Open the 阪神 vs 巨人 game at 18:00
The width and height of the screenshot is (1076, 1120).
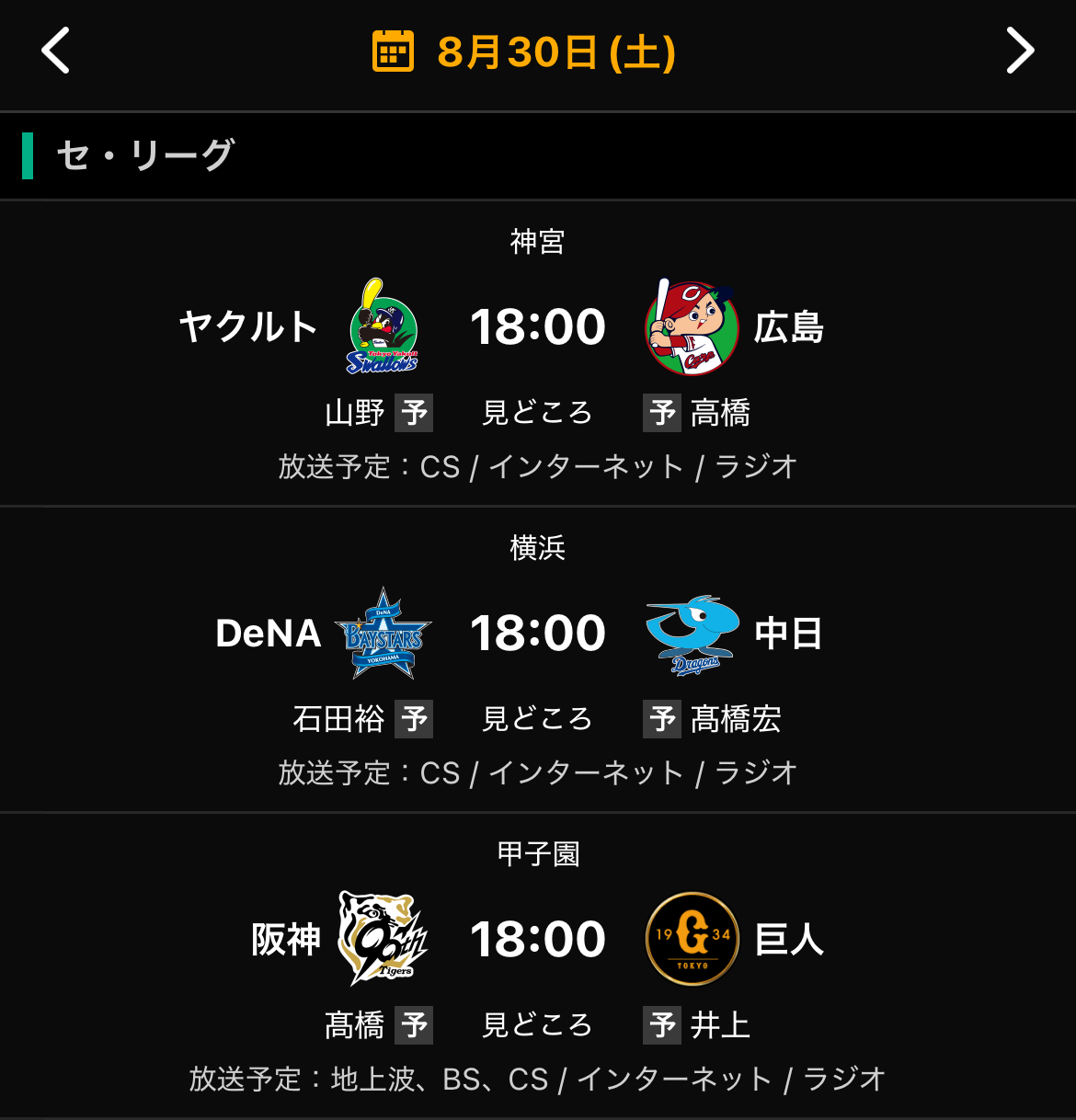click(x=538, y=940)
